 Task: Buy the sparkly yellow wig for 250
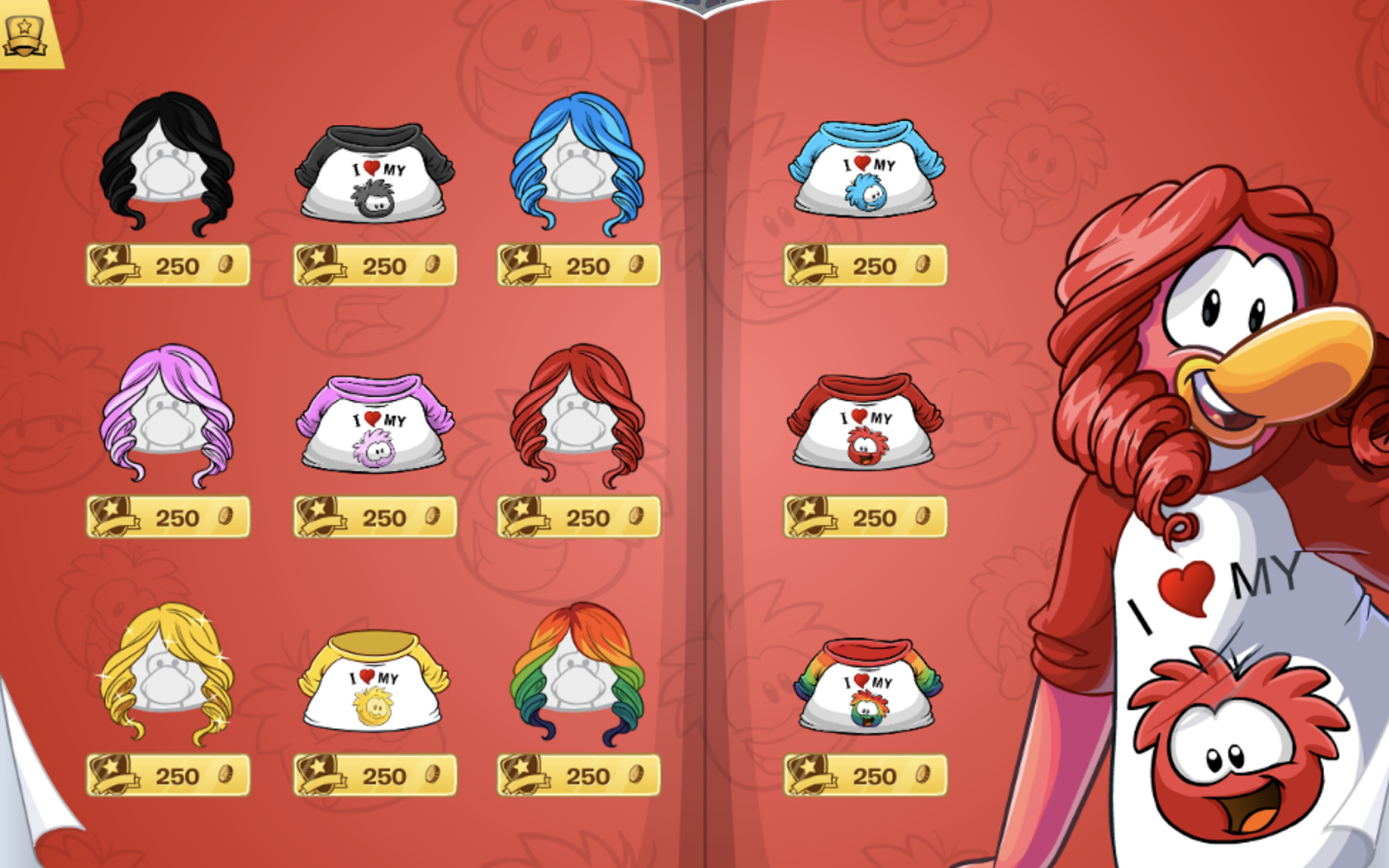(168, 775)
